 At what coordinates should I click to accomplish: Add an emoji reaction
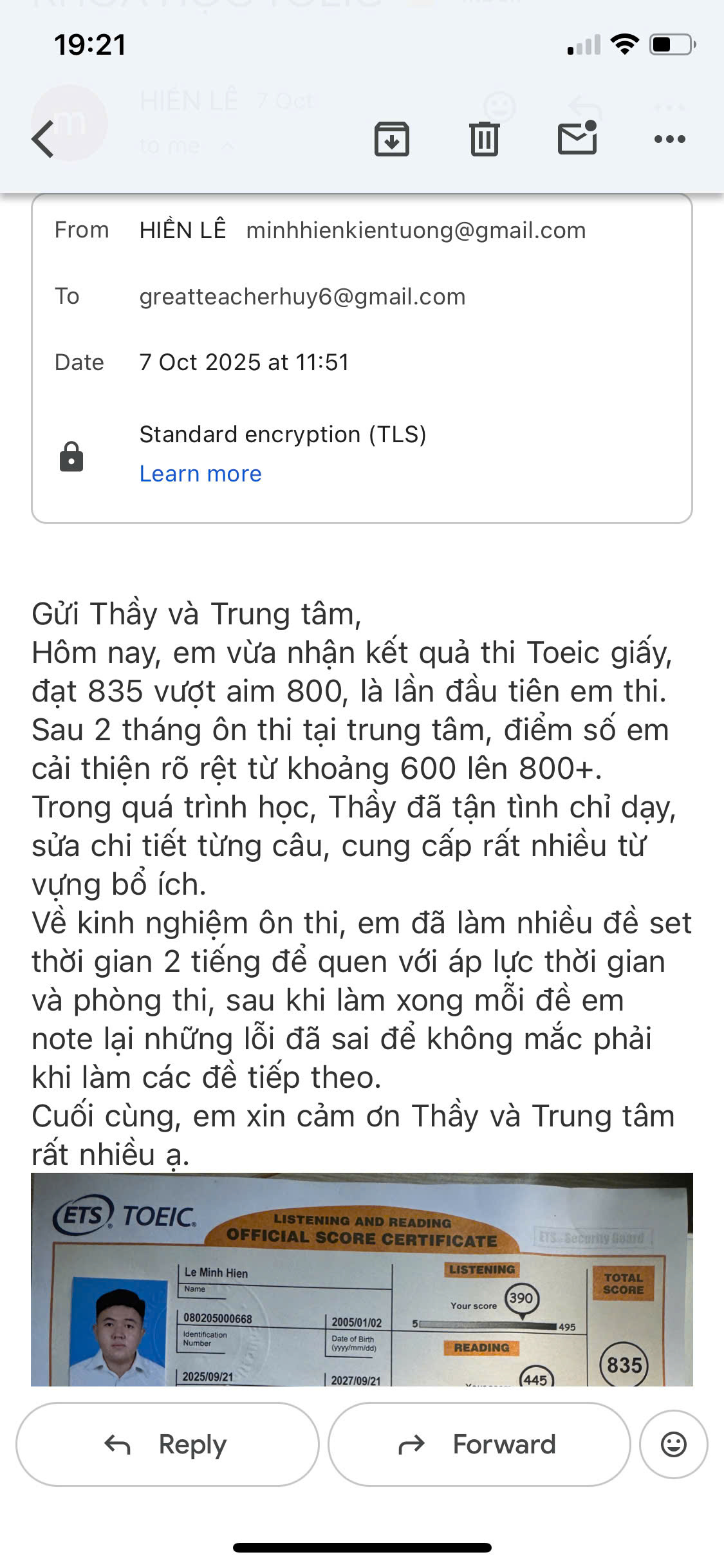[x=673, y=1444]
